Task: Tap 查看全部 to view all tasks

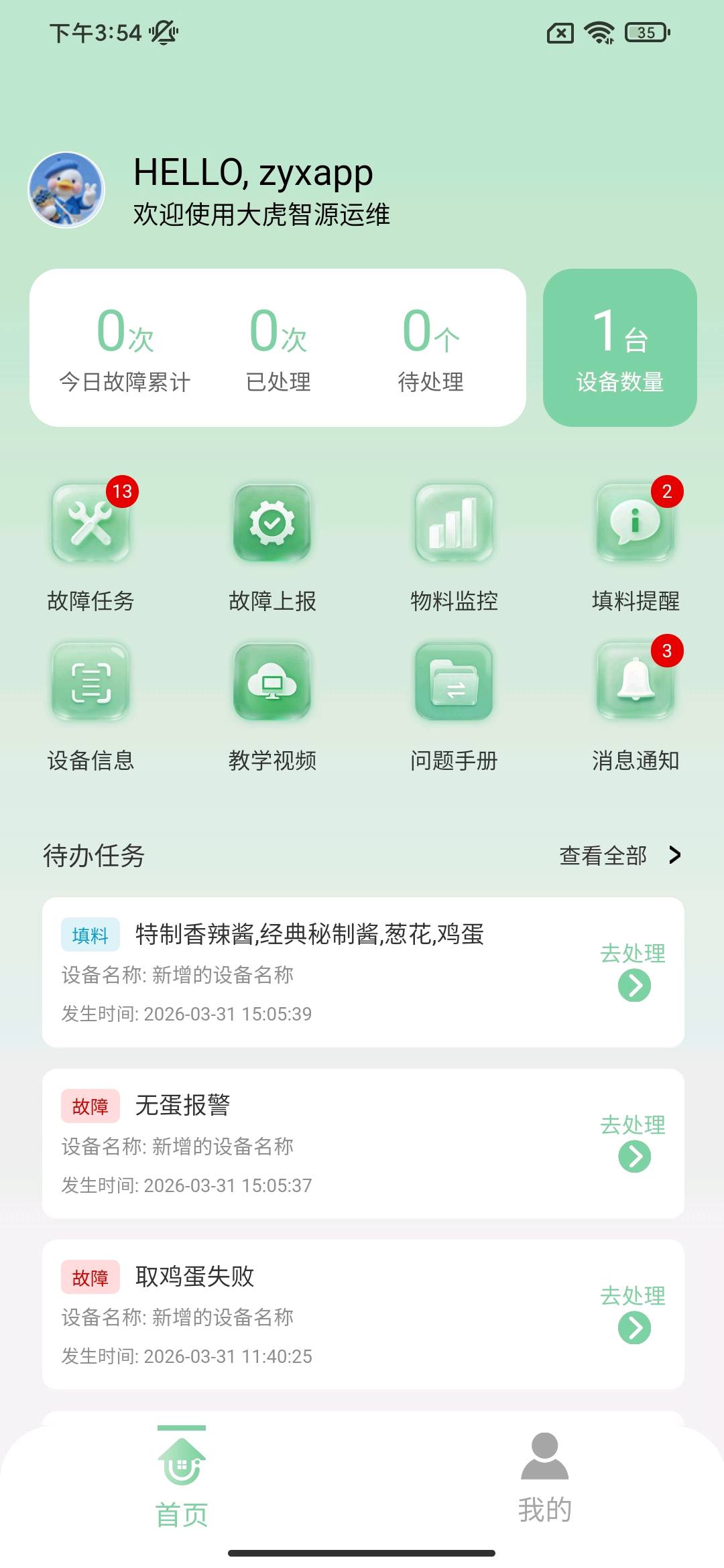Action: click(x=618, y=856)
